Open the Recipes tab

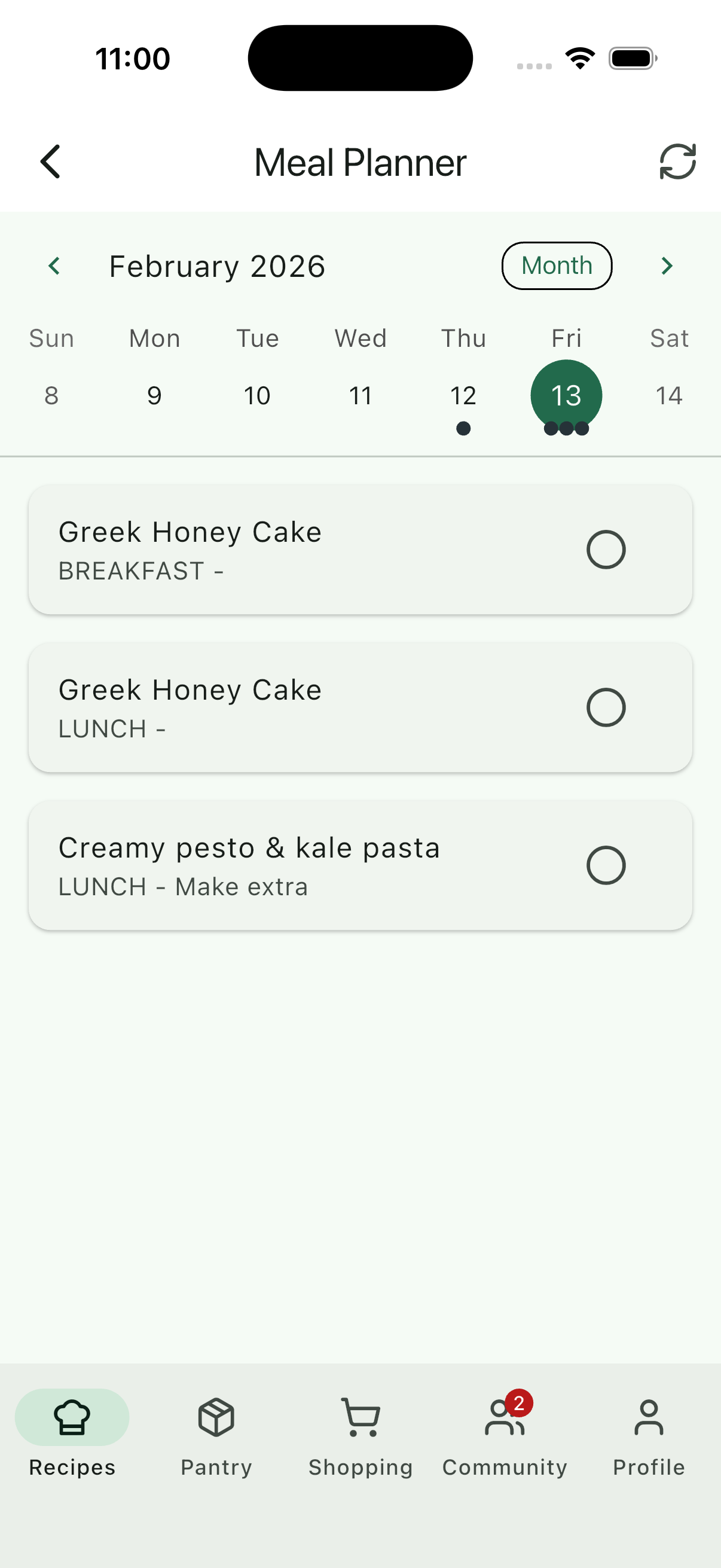[72, 1434]
